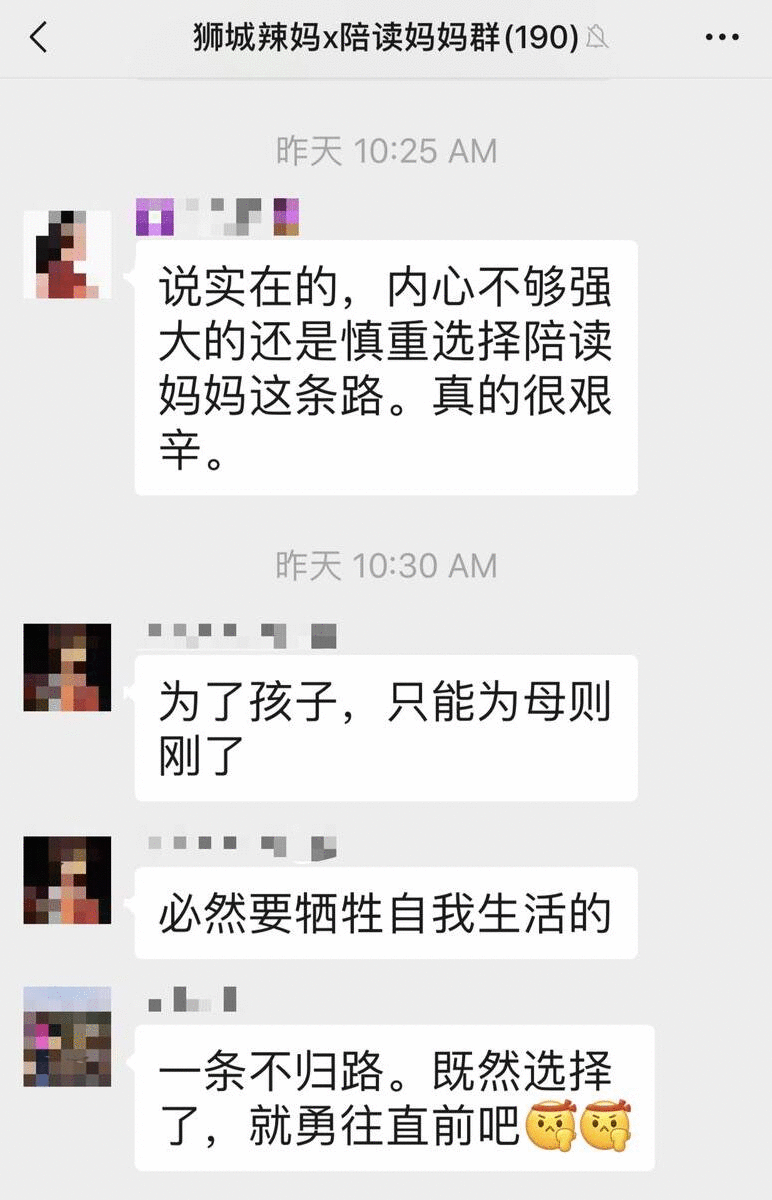This screenshot has height=1200, width=772.
Task: Open avatar of sender of 说实在的 message
Action: (67, 255)
